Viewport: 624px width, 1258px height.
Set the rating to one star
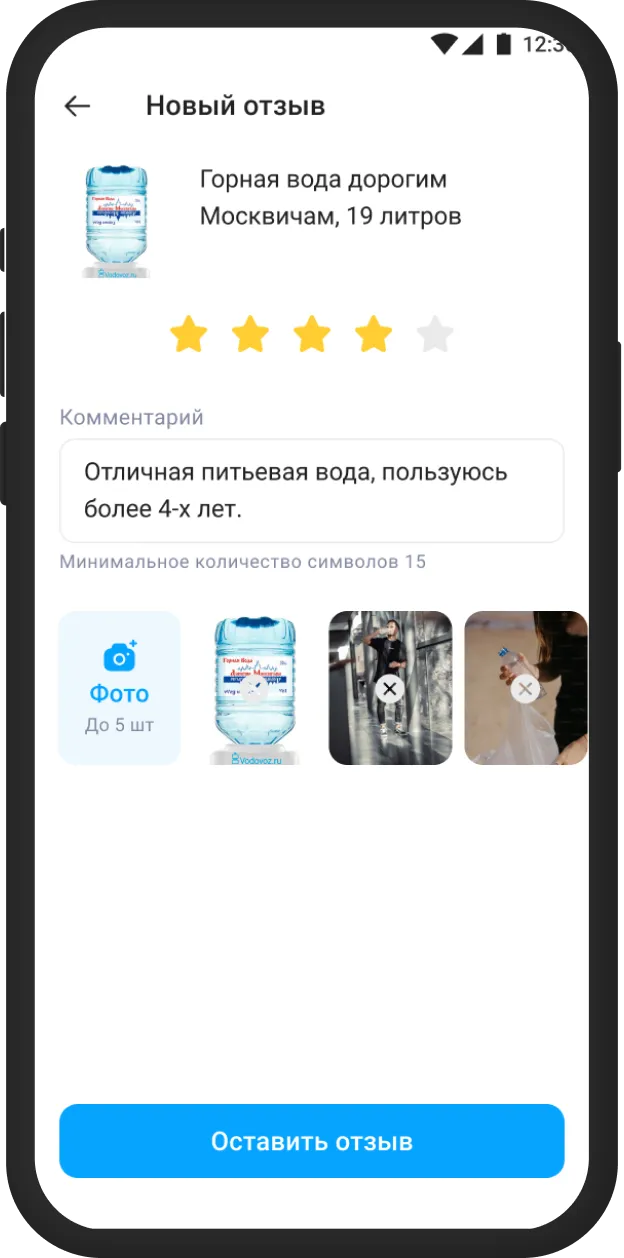click(x=188, y=334)
